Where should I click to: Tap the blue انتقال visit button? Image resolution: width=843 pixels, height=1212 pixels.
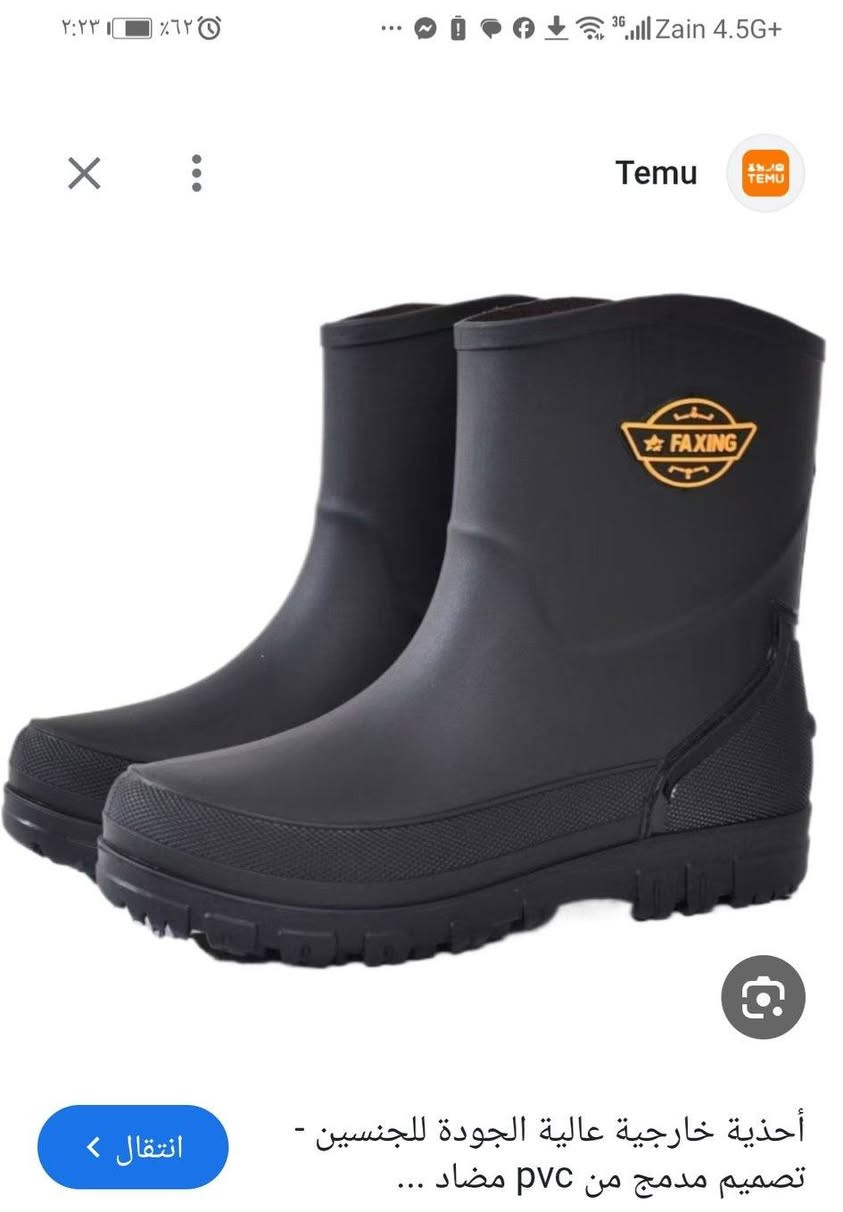point(133,1147)
